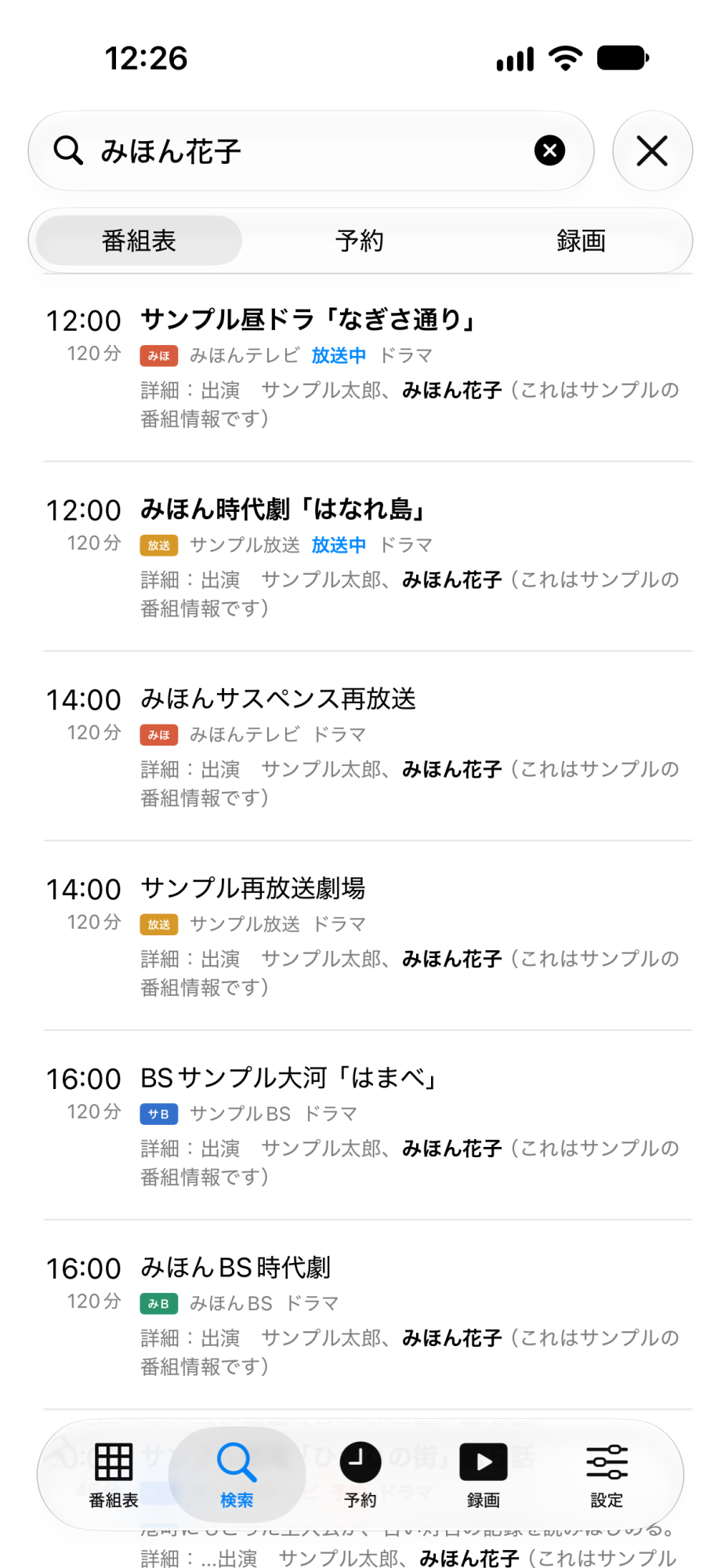Close the search screen with X button
Image resolution: width=721 pixels, height=1568 pixels.
(x=652, y=151)
